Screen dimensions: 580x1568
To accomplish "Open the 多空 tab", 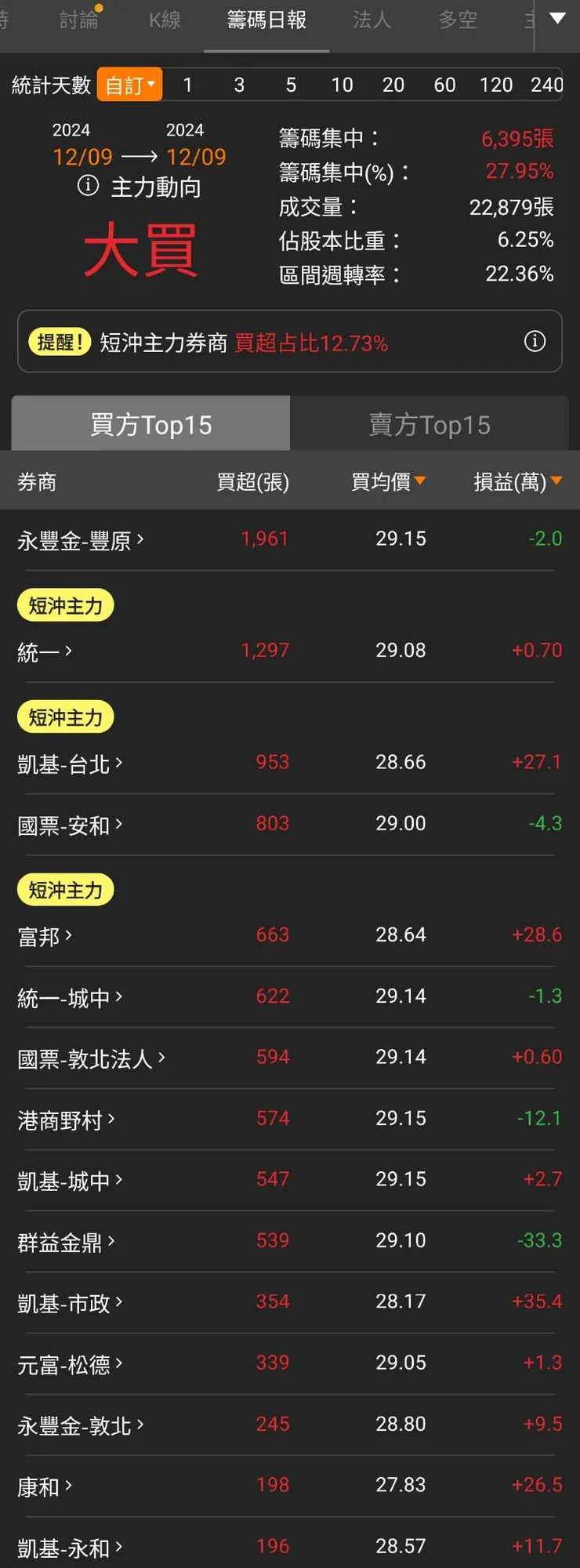I will tap(459, 20).
